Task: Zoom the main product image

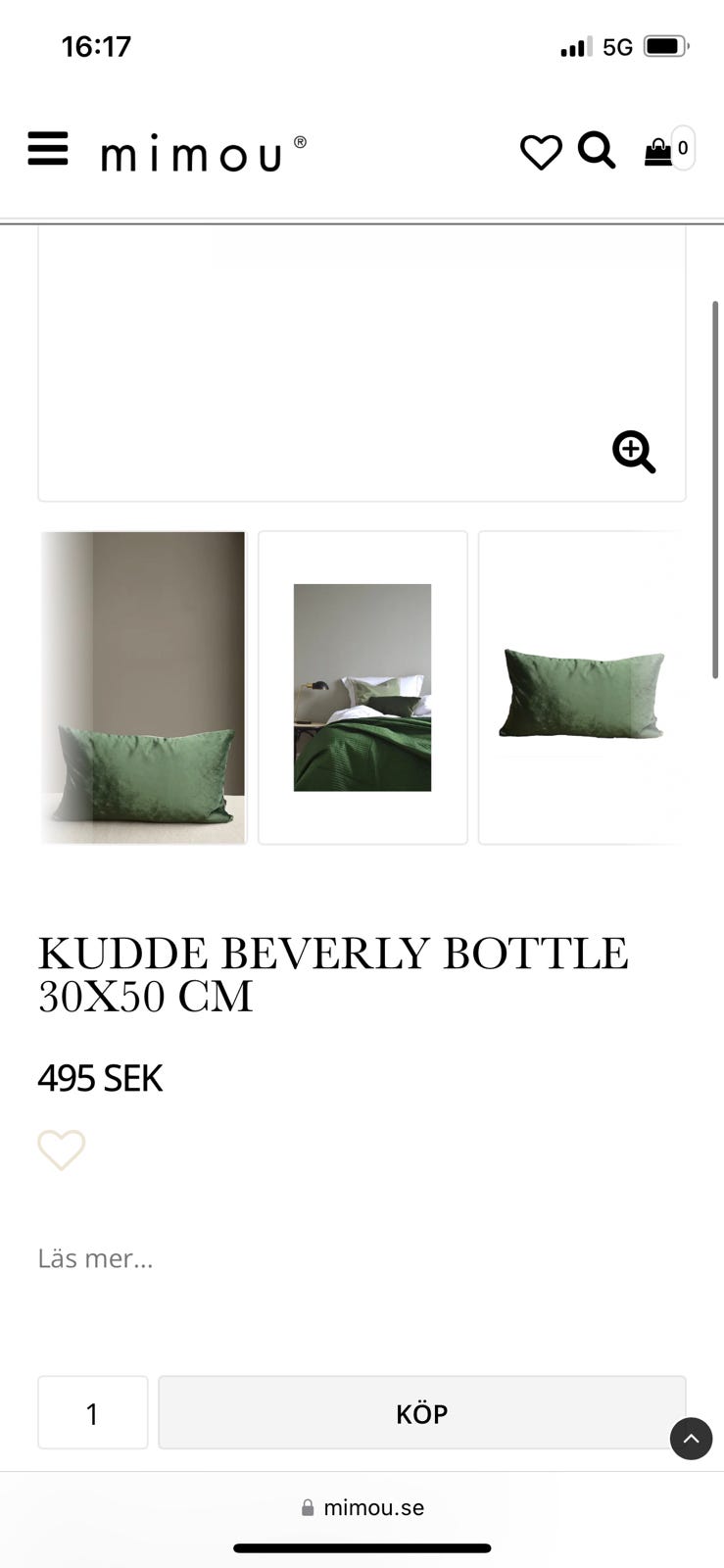Action: coord(634,452)
